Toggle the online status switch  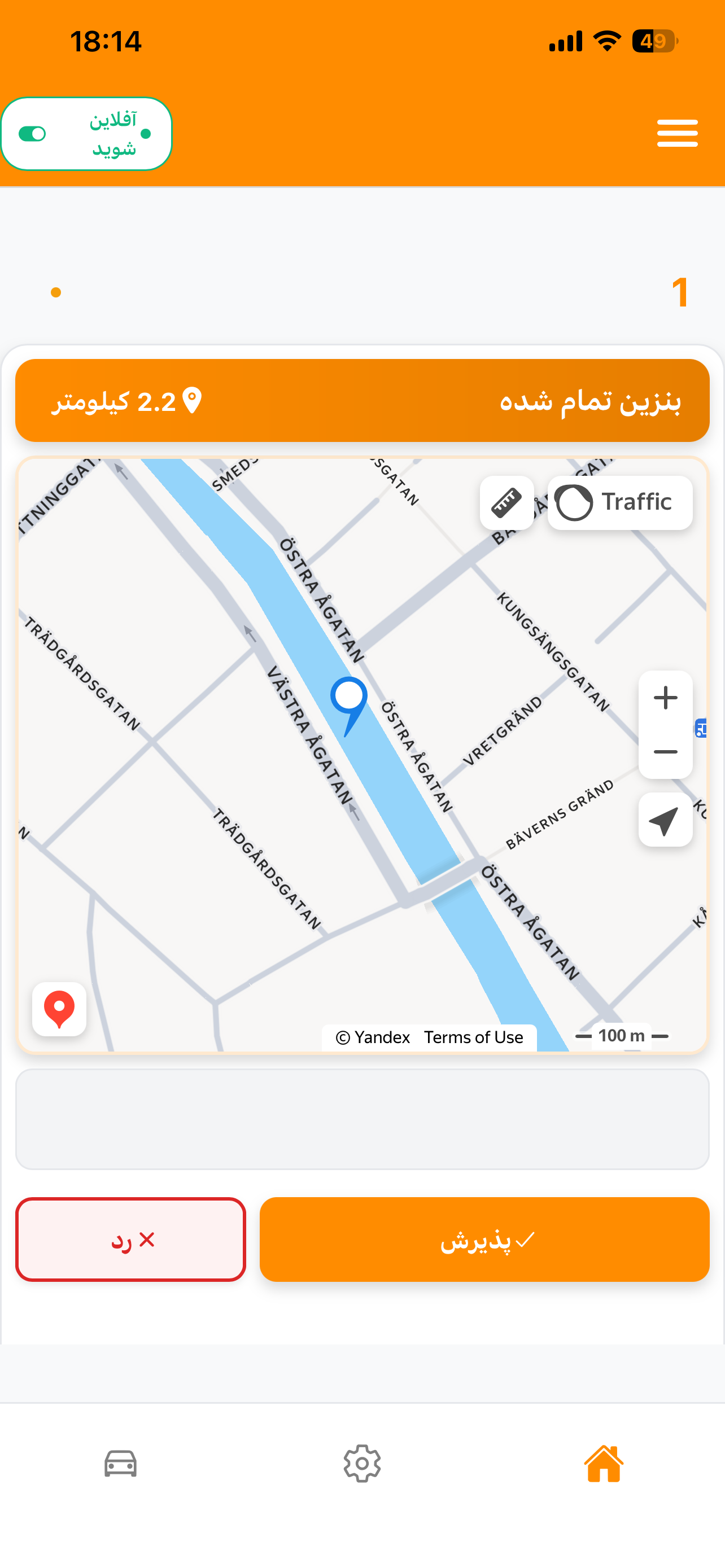pos(32,134)
